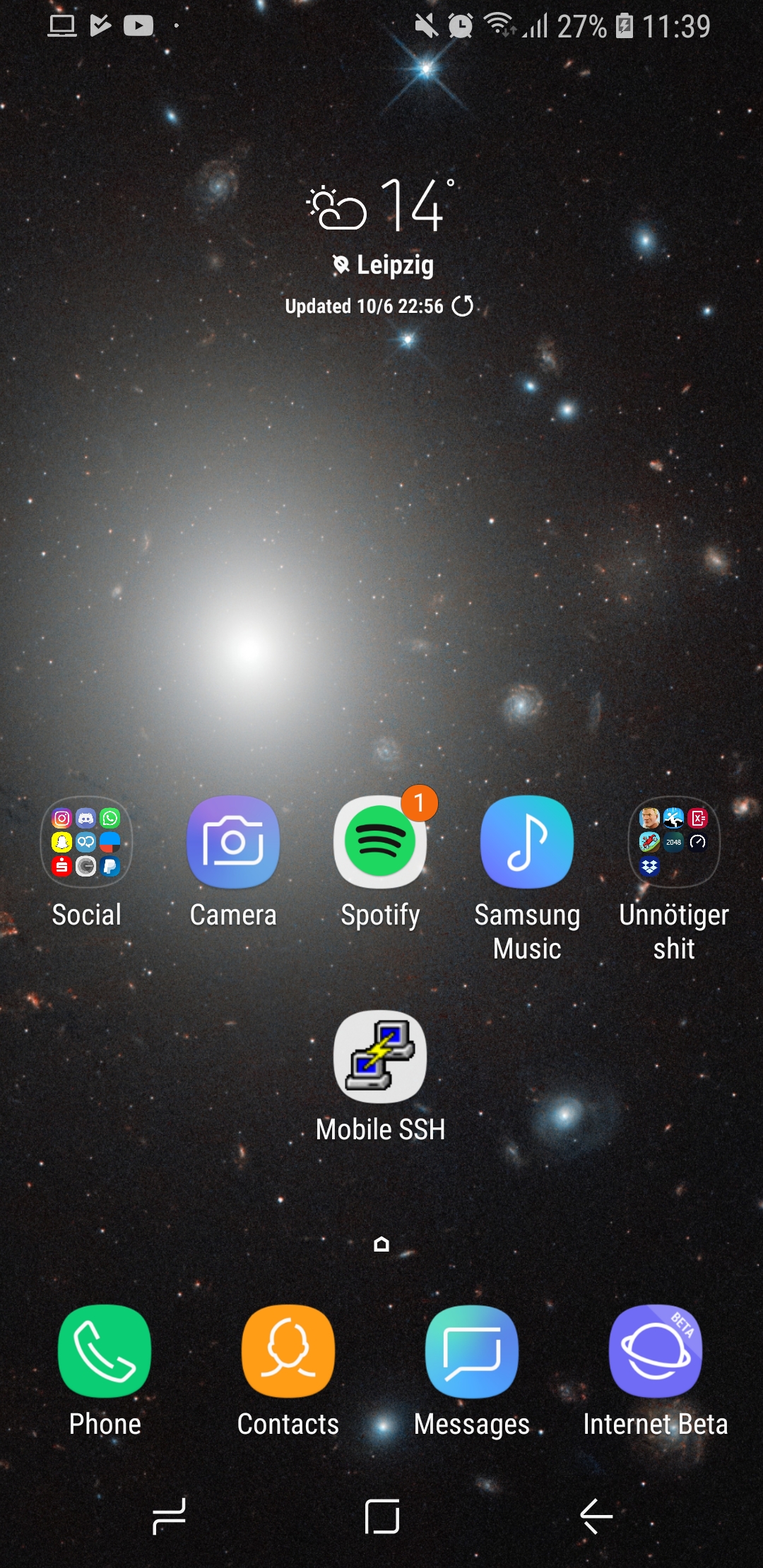
Task: Tap the system home button
Action: pos(382,1516)
